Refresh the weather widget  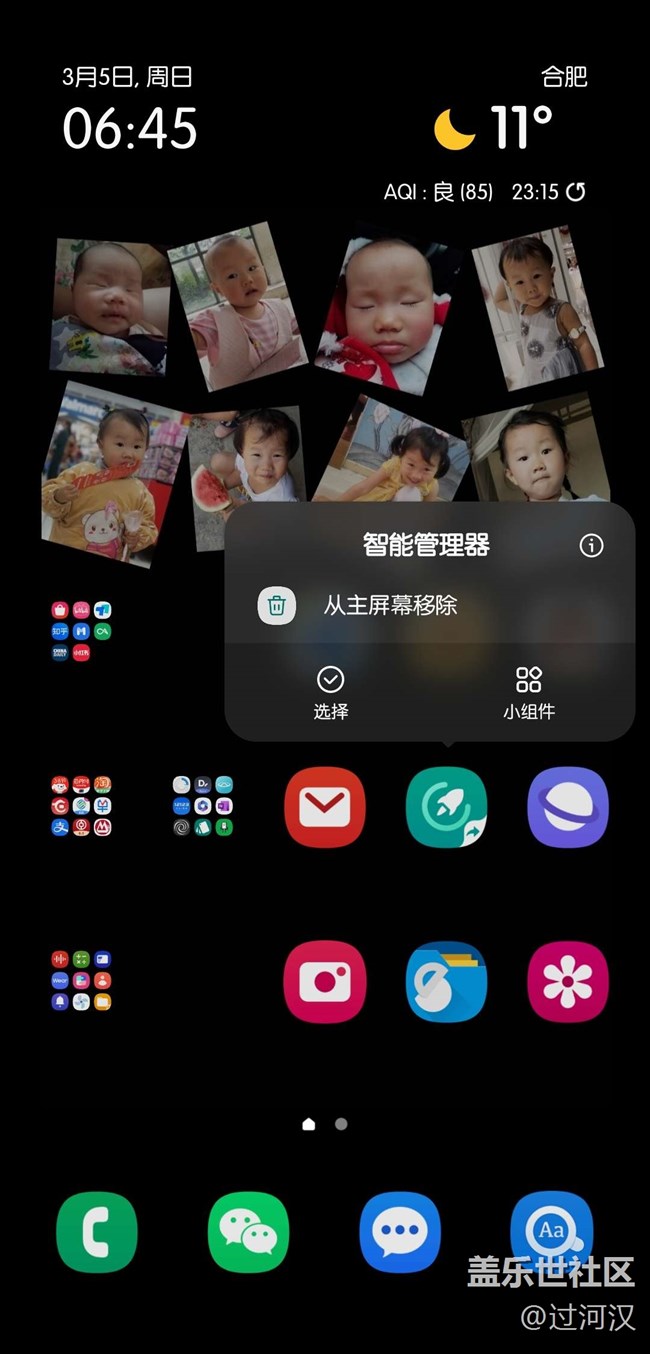[576, 192]
